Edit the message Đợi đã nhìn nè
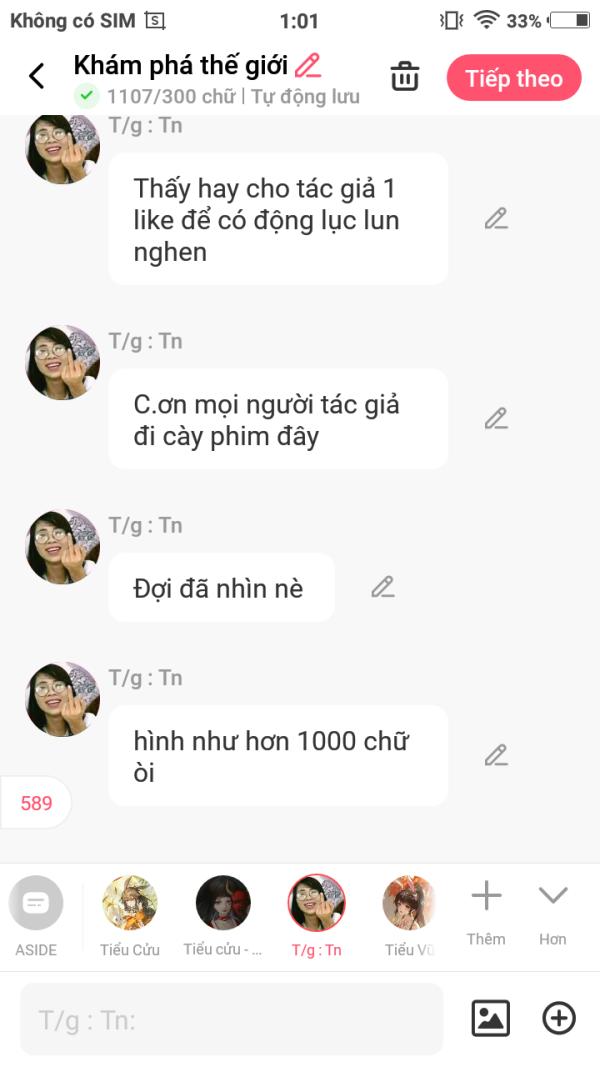 pyautogui.click(x=383, y=588)
